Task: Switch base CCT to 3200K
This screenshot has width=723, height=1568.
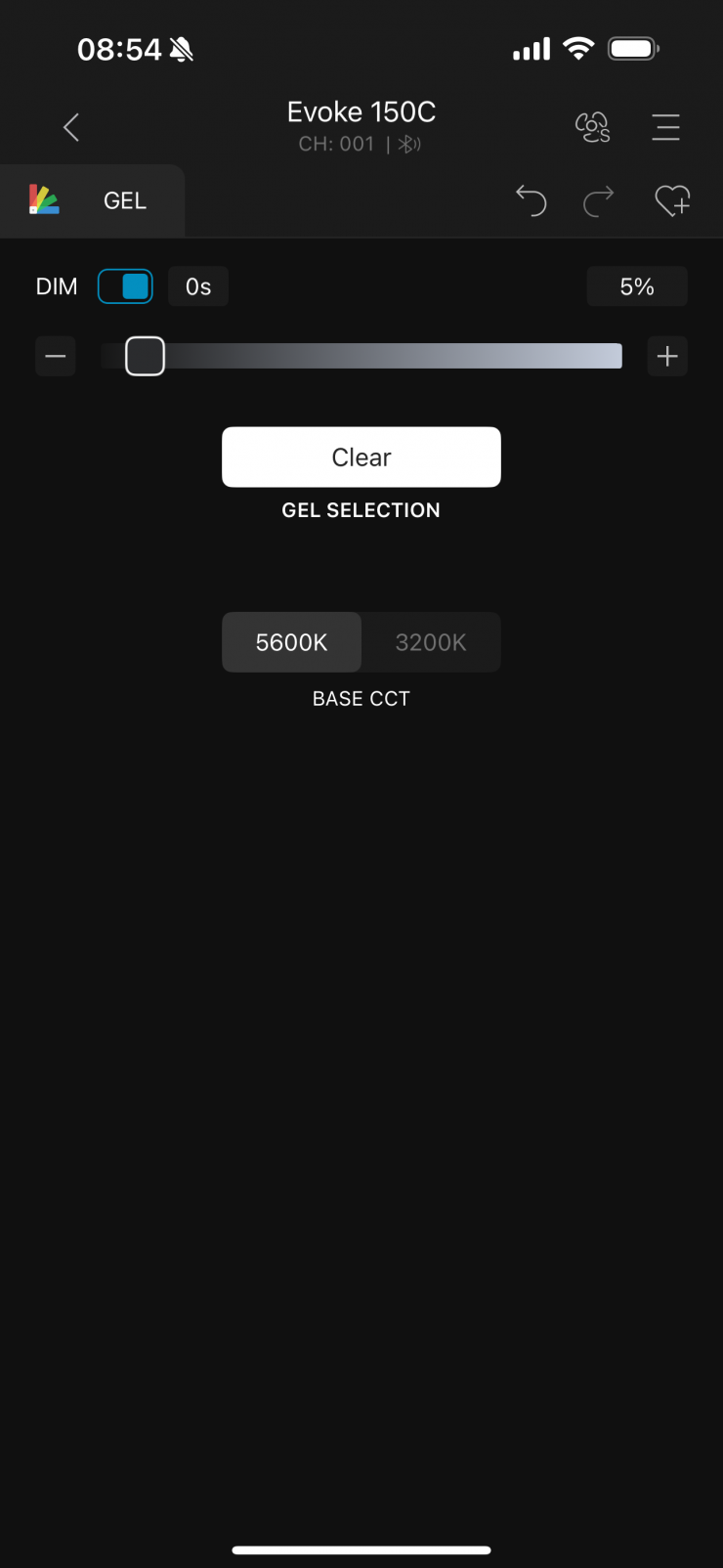Action: (431, 642)
